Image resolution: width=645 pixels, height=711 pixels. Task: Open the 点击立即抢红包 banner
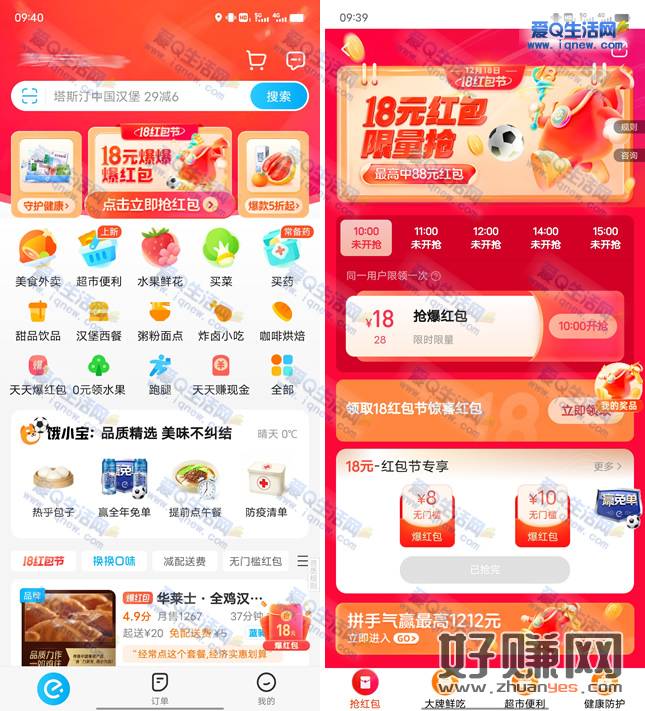point(160,203)
